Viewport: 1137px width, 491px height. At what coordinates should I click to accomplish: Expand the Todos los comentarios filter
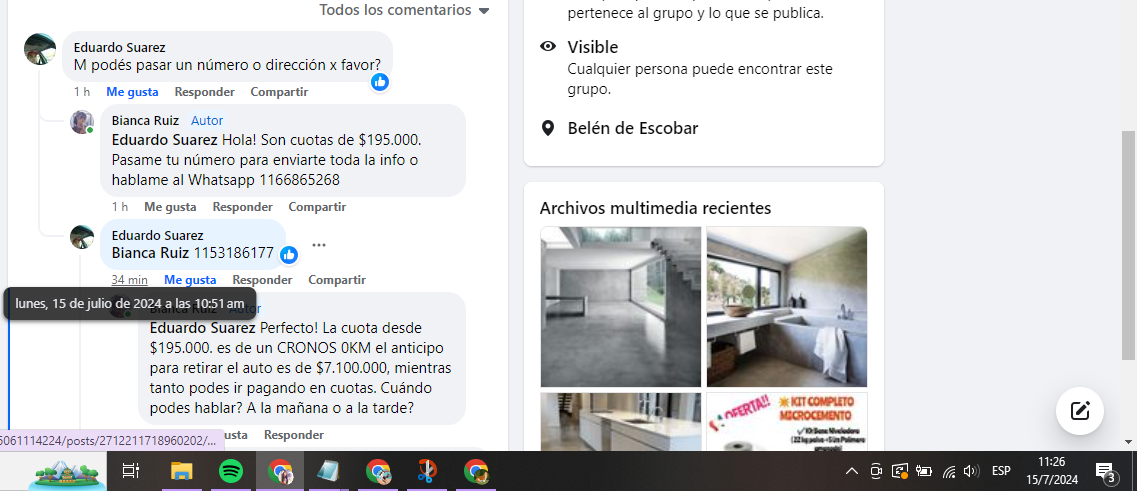point(404,10)
